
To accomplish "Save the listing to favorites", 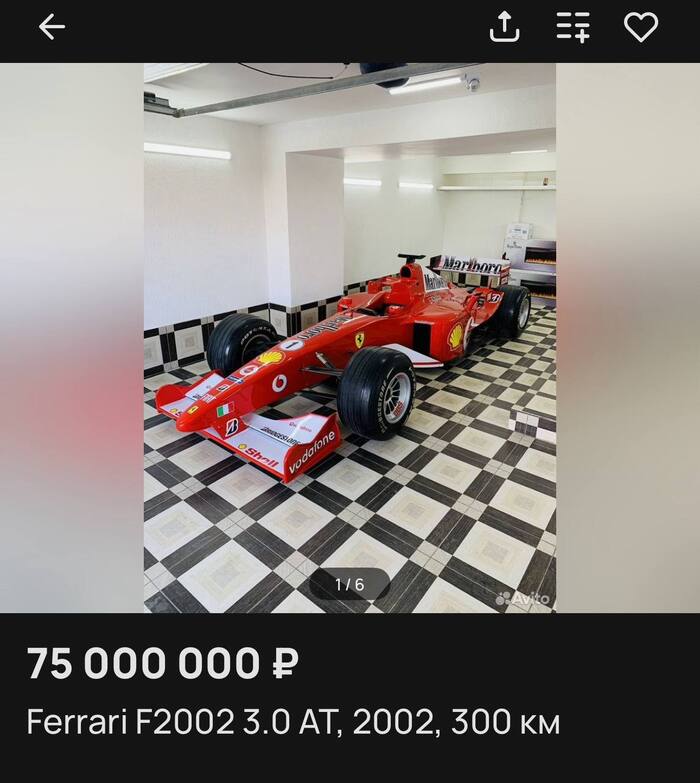I will 641,28.
